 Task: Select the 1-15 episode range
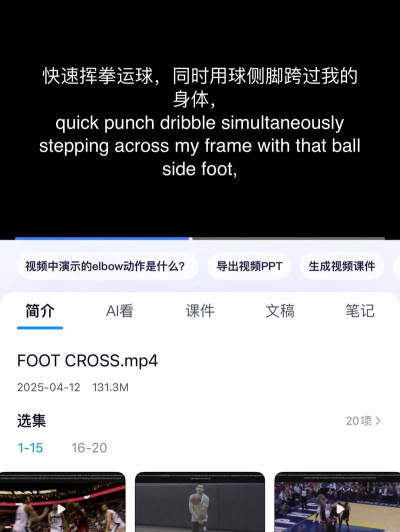(30, 448)
